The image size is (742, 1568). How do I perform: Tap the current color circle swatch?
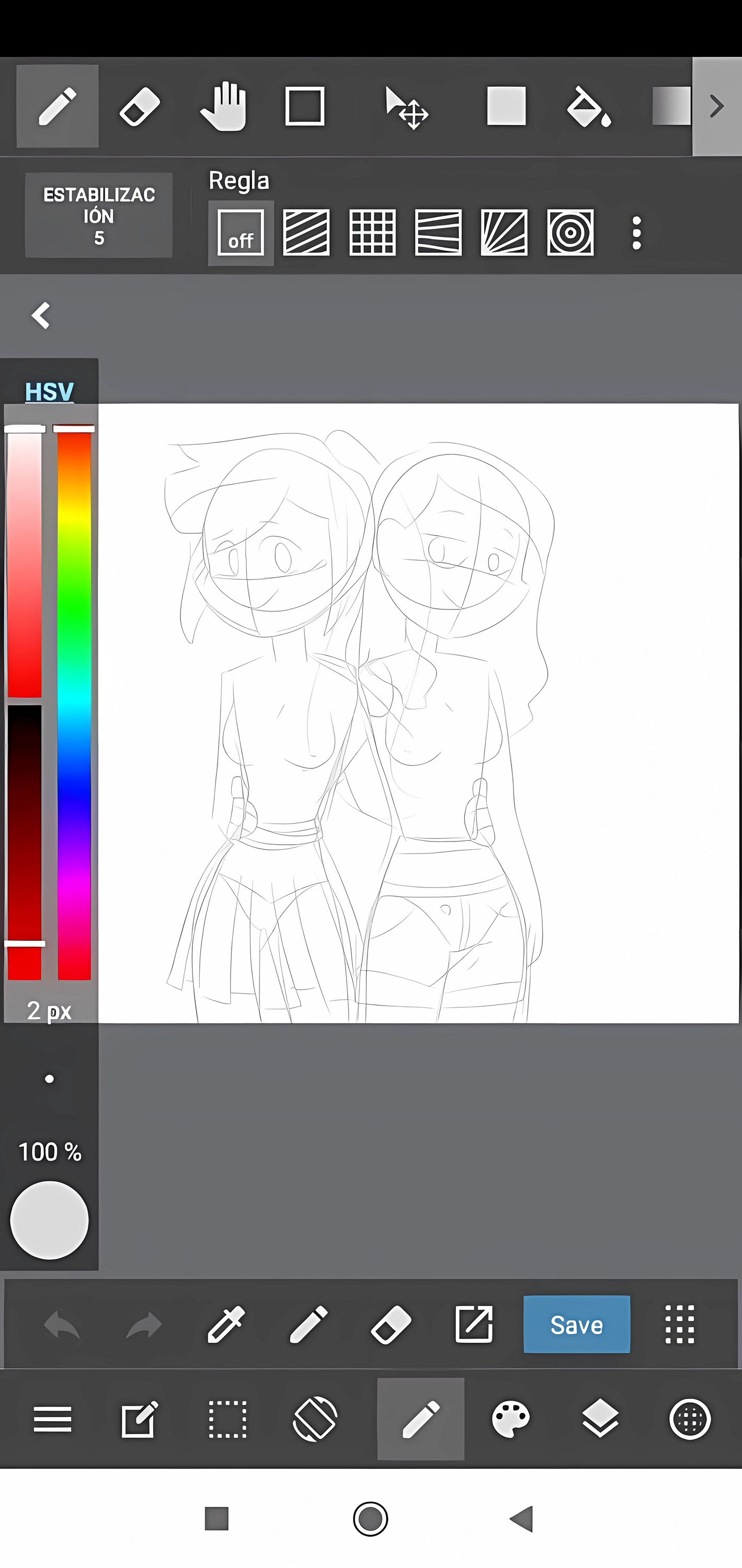(49, 1220)
